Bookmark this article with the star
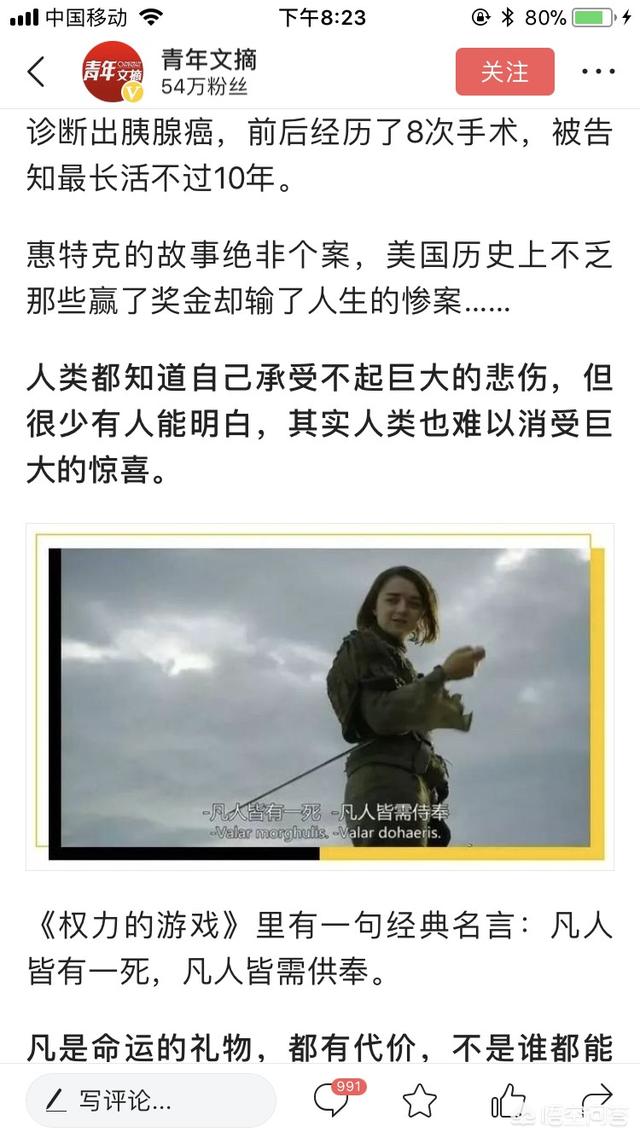This screenshot has width=640, height=1138. pyautogui.click(x=420, y=1101)
